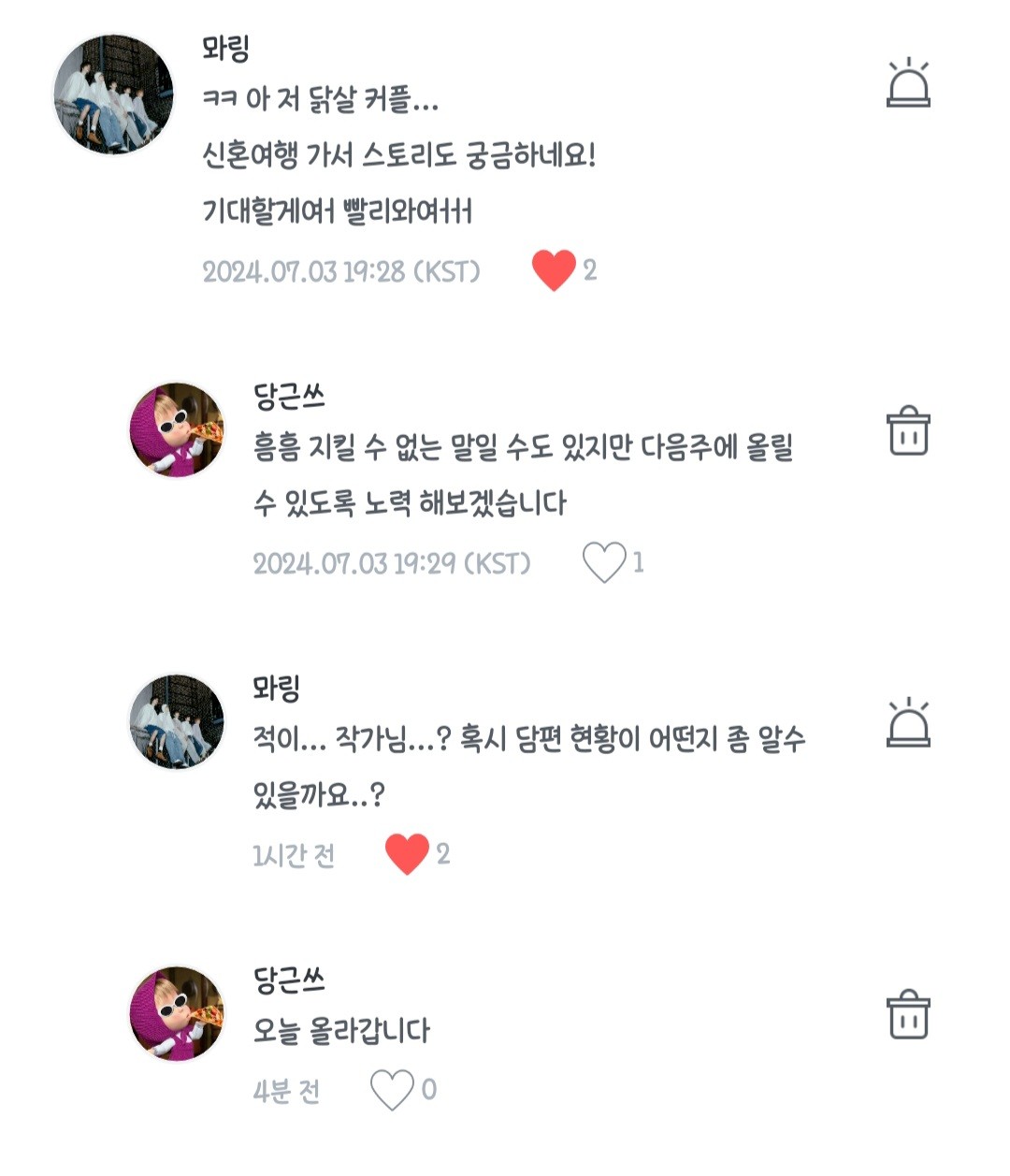
Task: Open 와링's avatar beside the 담편 현황 reply
Action: click(177, 721)
